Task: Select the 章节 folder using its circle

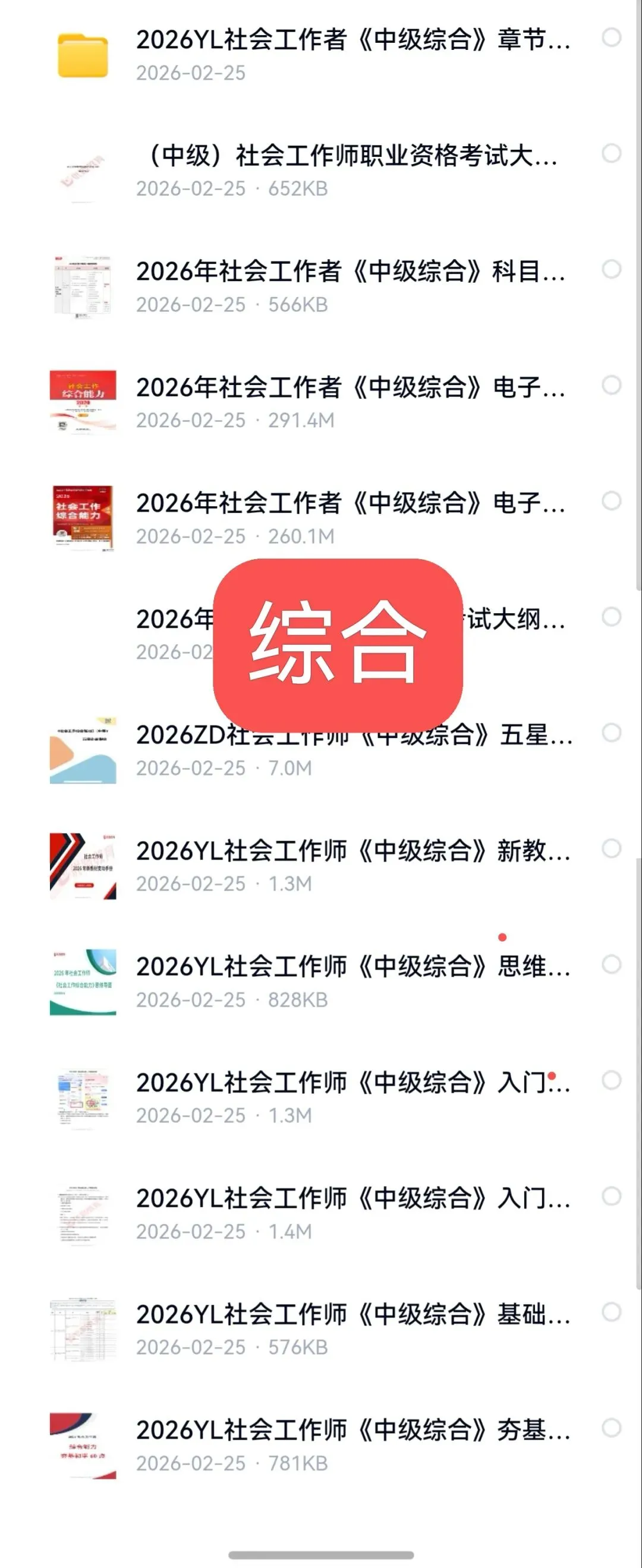Action: point(612,38)
